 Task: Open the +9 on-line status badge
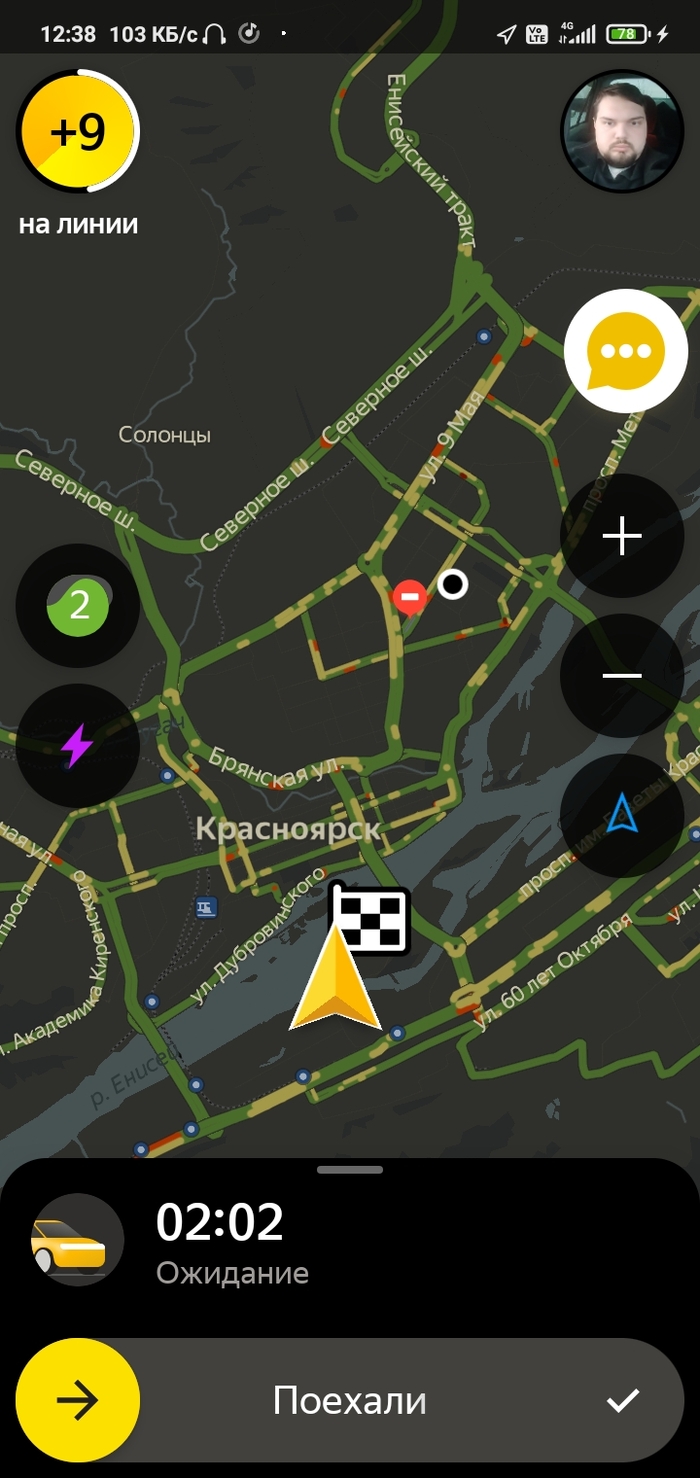(x=77, y=132)
